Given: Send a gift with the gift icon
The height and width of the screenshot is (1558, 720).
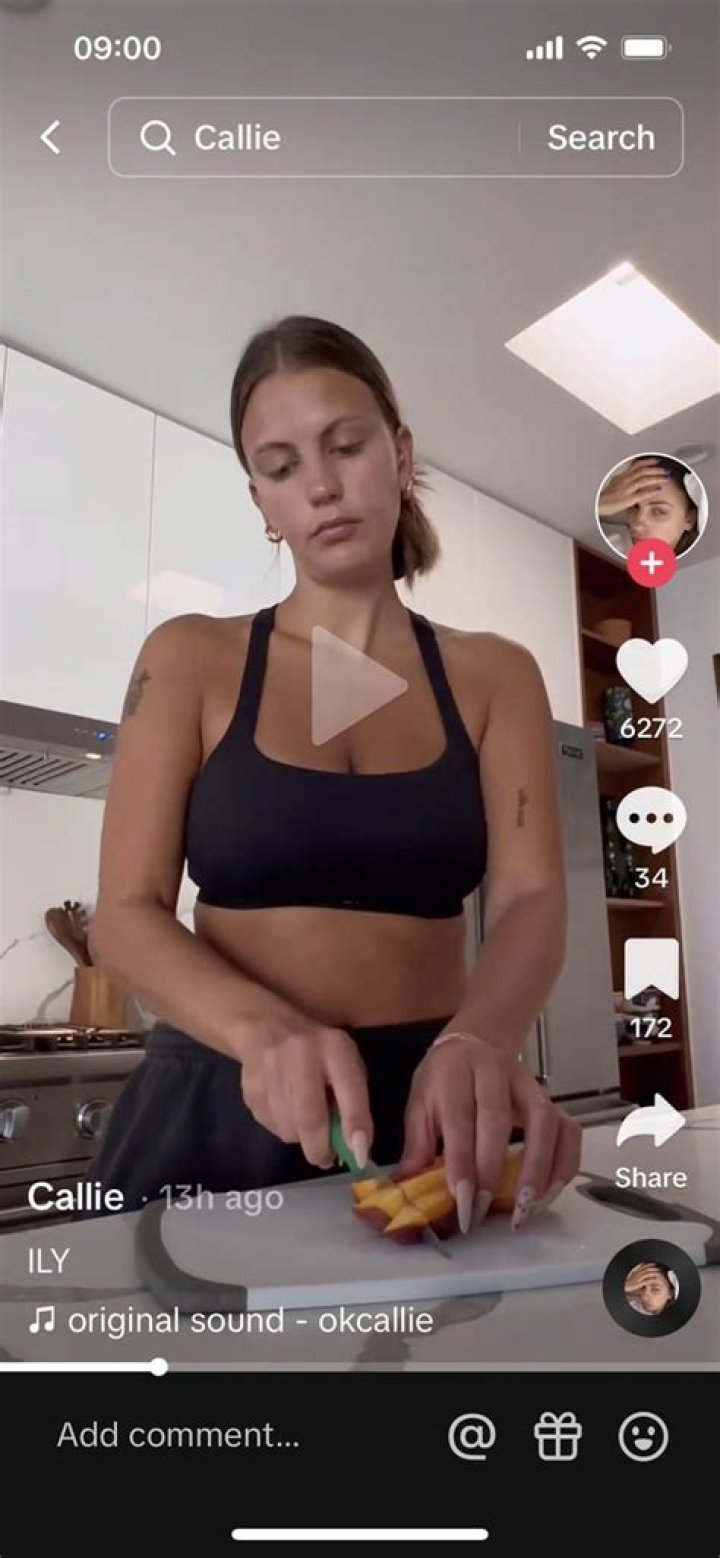Looking at the screenshot, I should pos(558,1436).
